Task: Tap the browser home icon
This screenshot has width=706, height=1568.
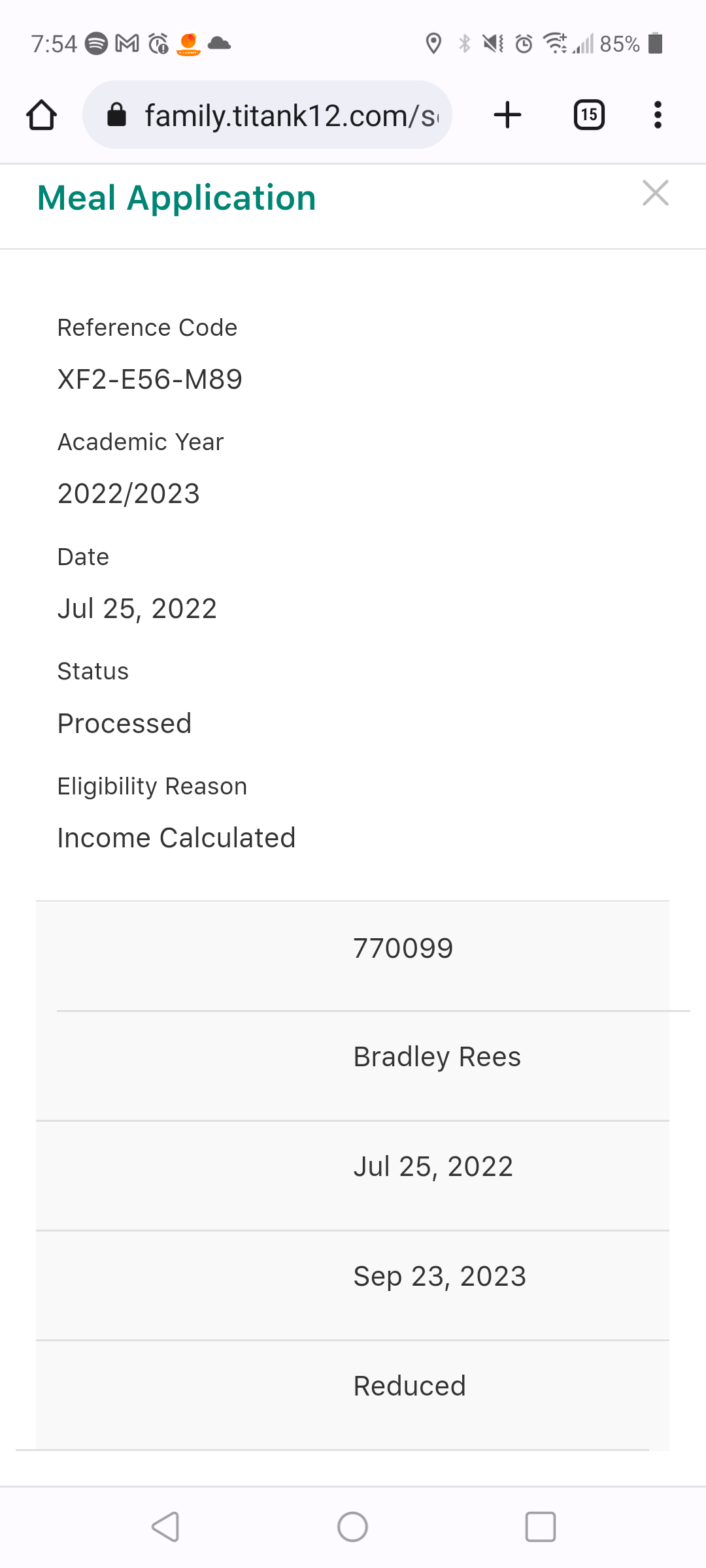Action: (41, 116)
